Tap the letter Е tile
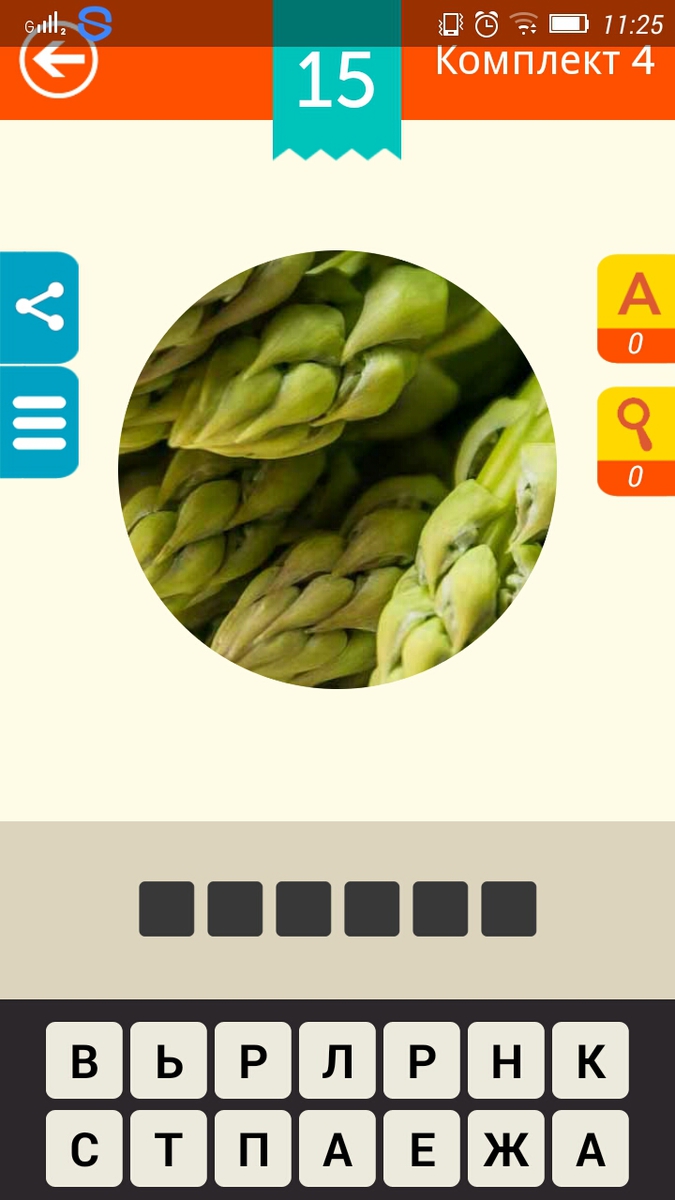The width and height of the screenshot is (675, 1200). coord(422,1149)
